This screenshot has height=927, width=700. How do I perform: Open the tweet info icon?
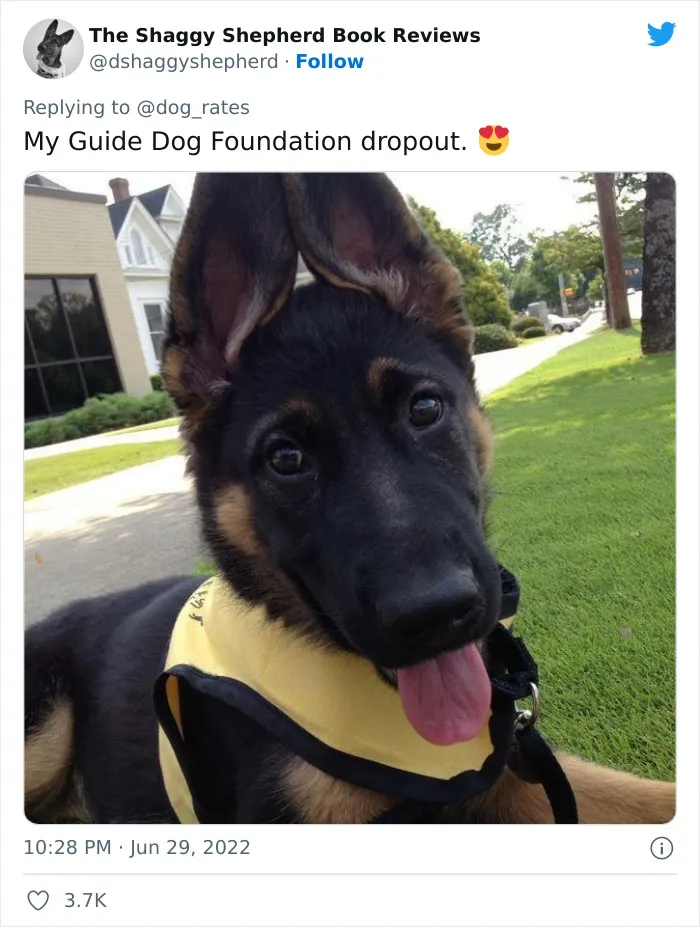662,848
